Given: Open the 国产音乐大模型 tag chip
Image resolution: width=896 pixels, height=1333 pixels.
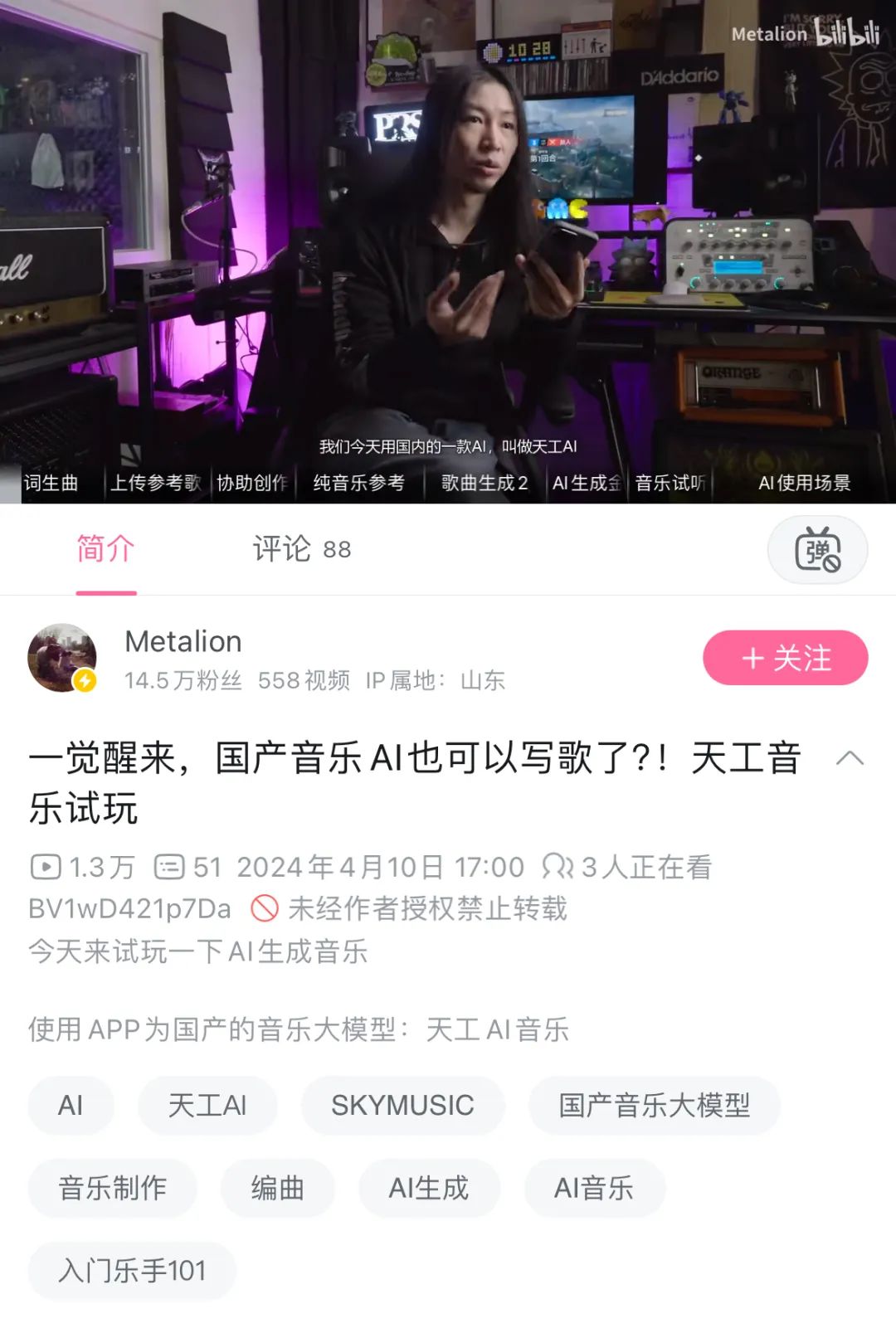Looking at the screenshot, I should click(x=654, y=1105).
